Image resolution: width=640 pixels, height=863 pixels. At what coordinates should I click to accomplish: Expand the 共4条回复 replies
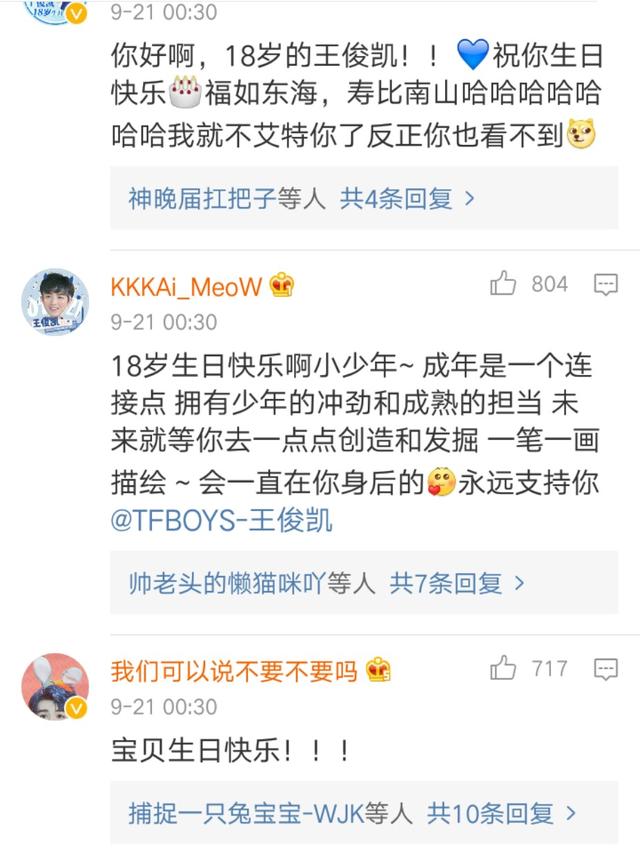(x=408, y=198)
